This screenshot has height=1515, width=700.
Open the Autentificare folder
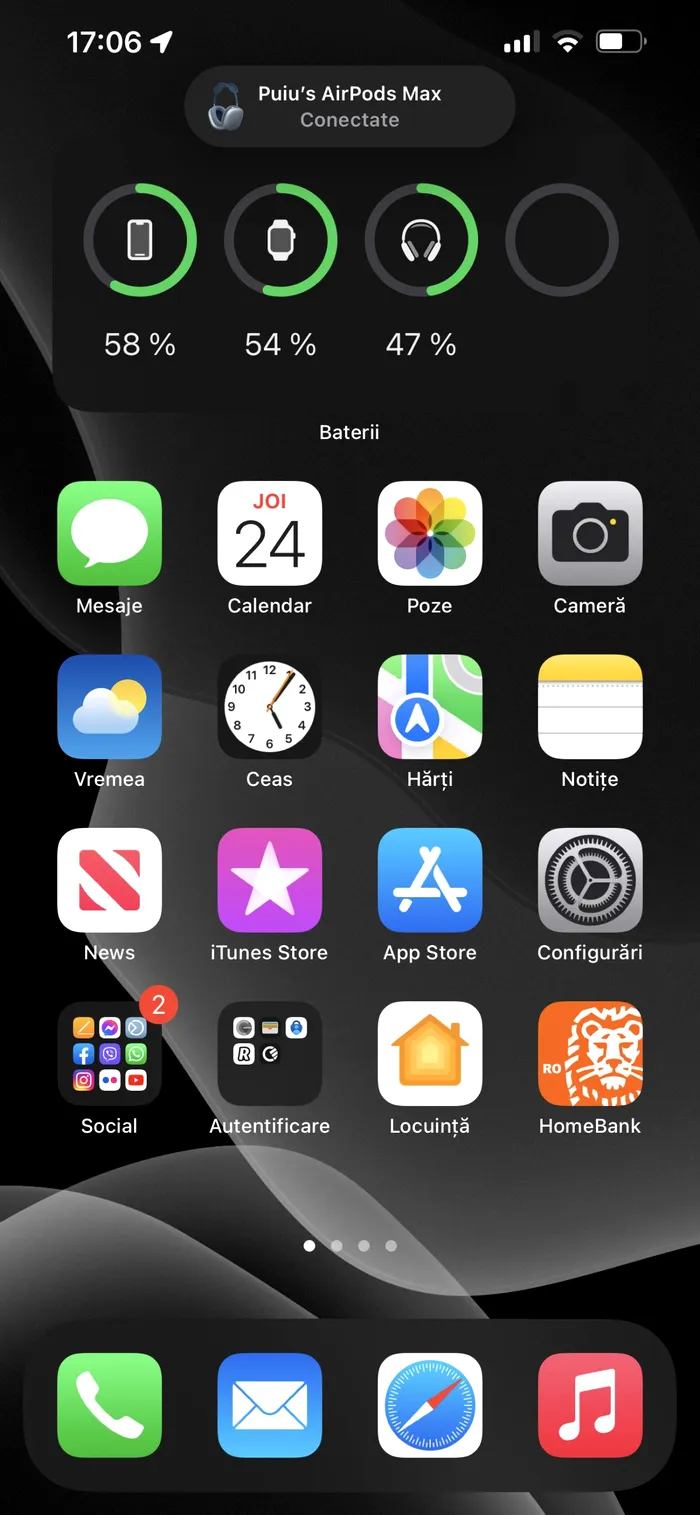coord(269,1053)
